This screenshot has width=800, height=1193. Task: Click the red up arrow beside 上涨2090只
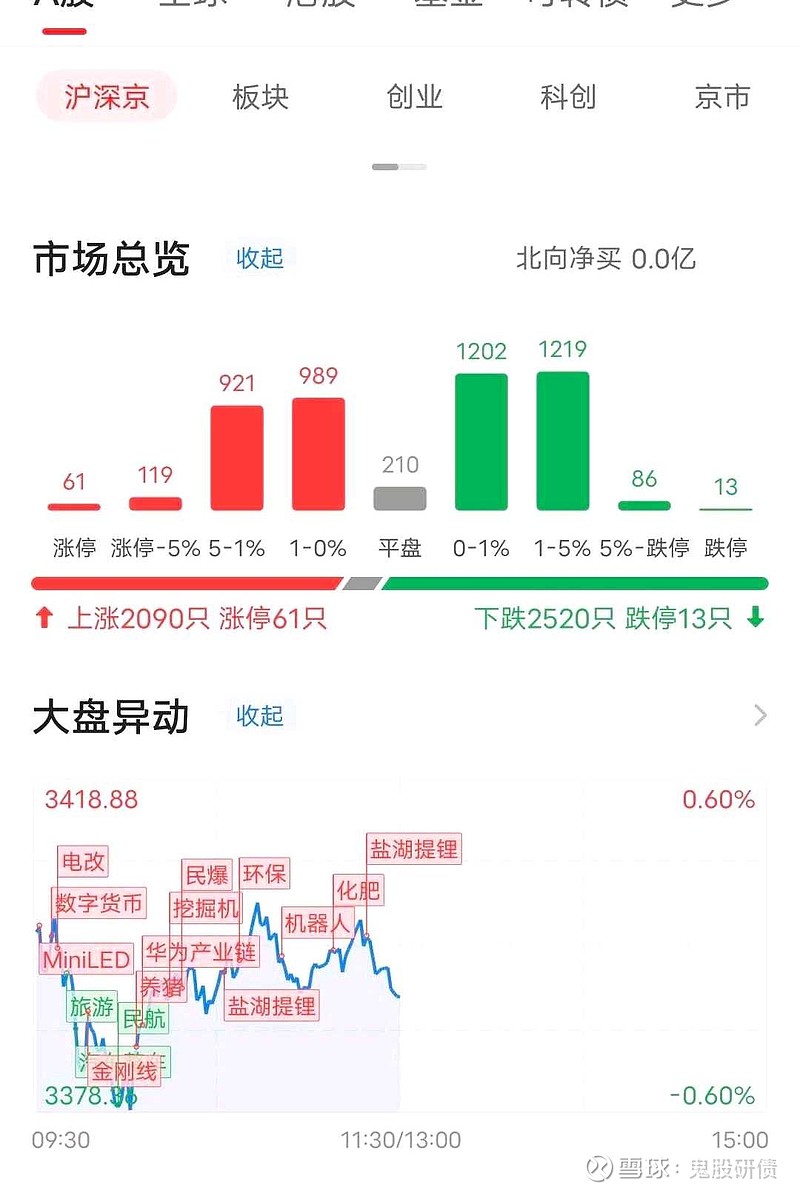pyautogui.click(x=44, y=617)
